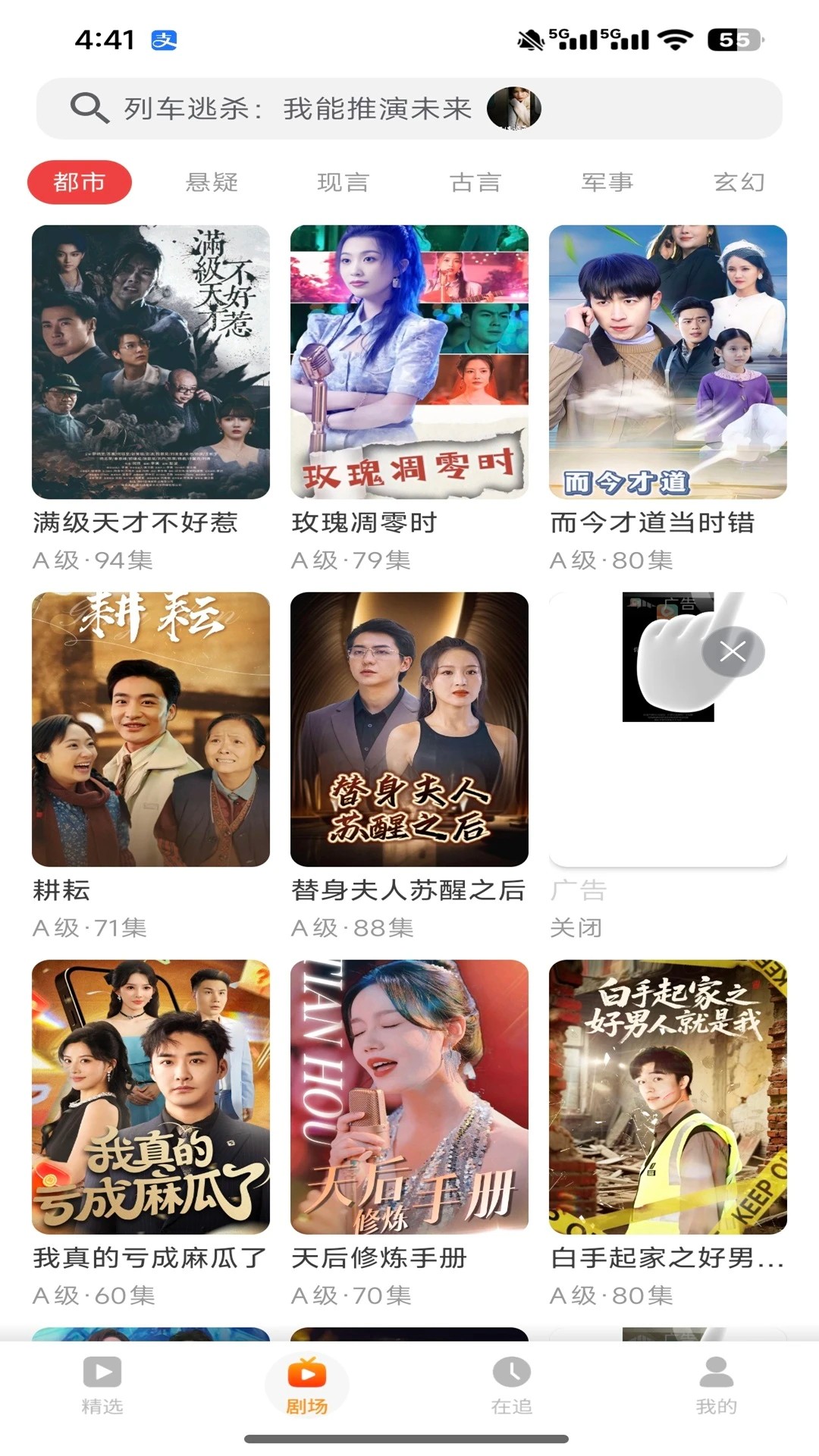Select the 都市 category chip

pyautogui.click(x=80, y=182)
